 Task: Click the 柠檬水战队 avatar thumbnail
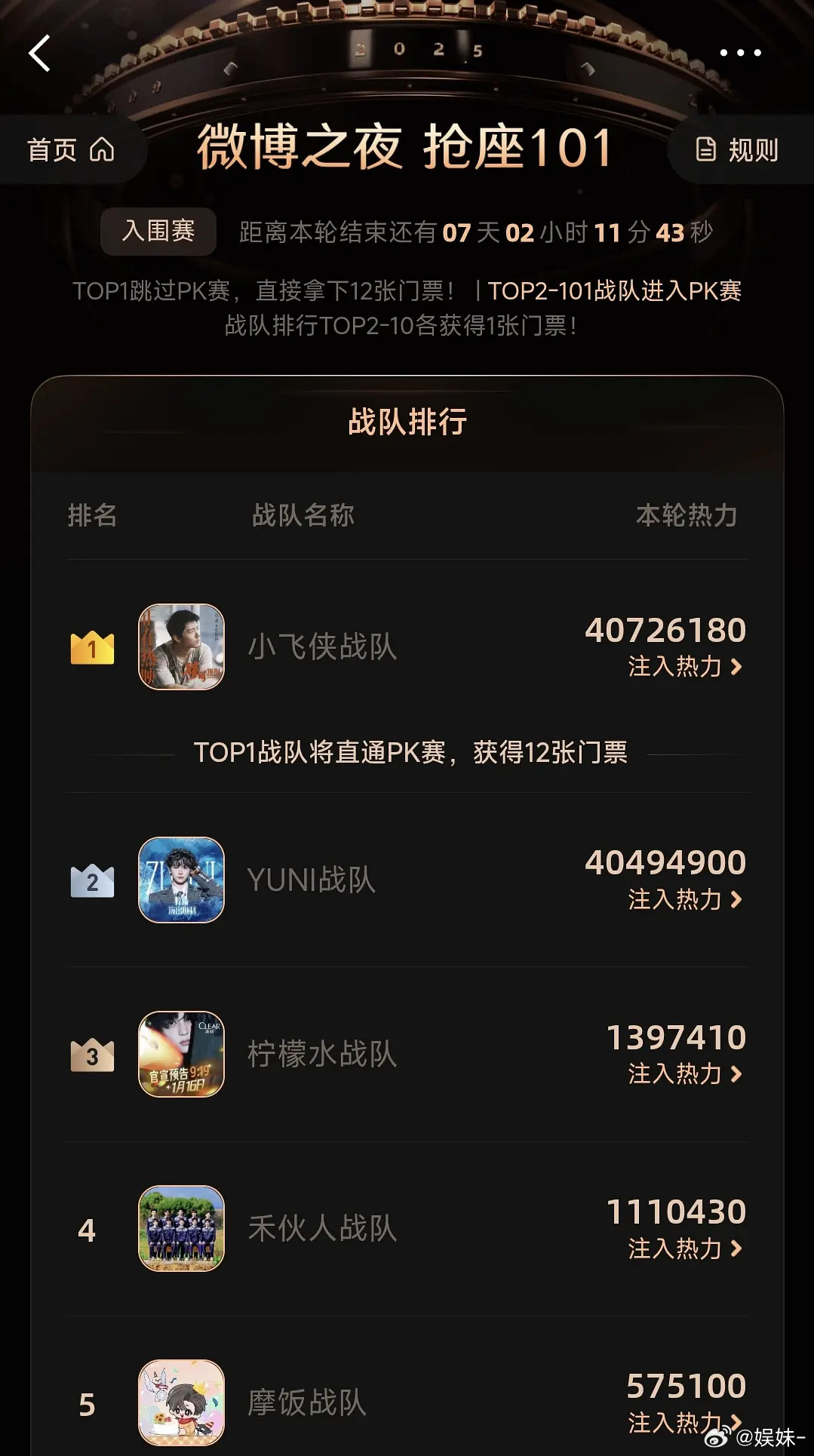coord(180,1056)
